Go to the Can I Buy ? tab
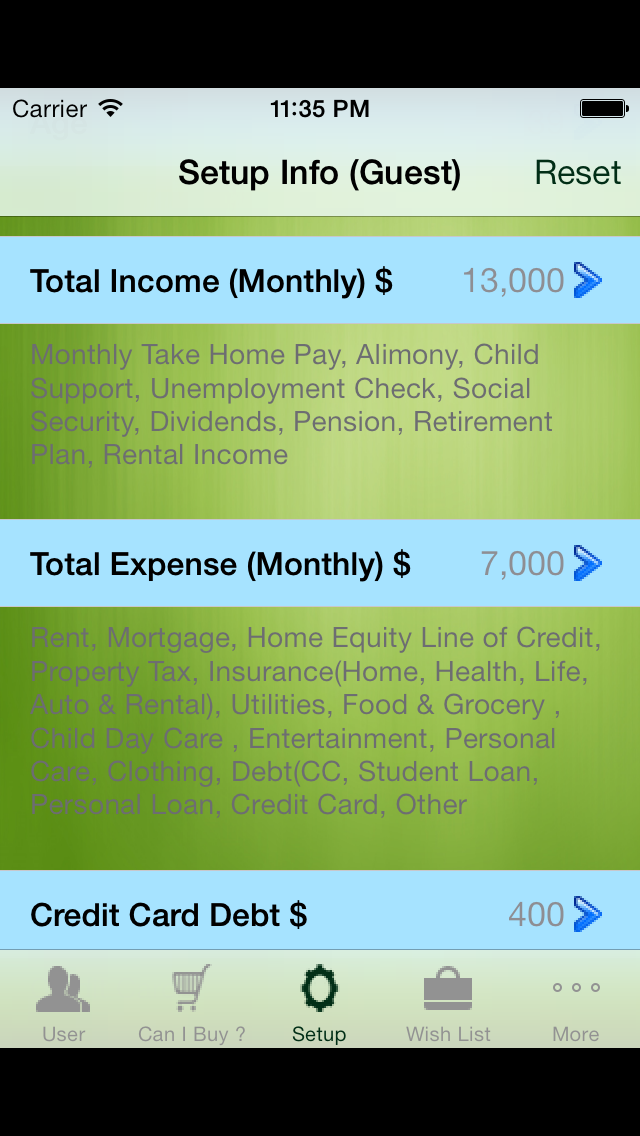640x1136 pixels. [x=192, y=1003]
